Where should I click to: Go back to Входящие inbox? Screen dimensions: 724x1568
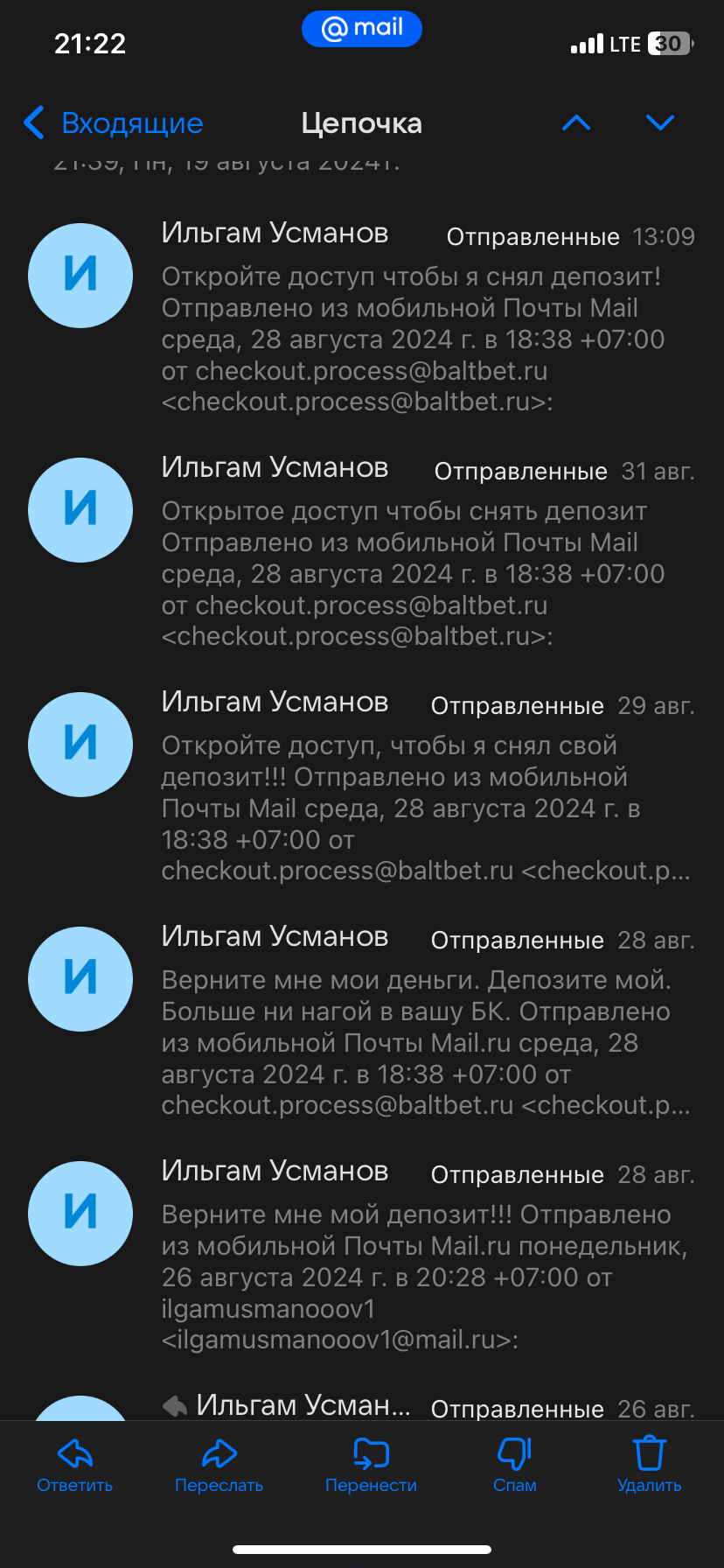[x=114, y=123]
